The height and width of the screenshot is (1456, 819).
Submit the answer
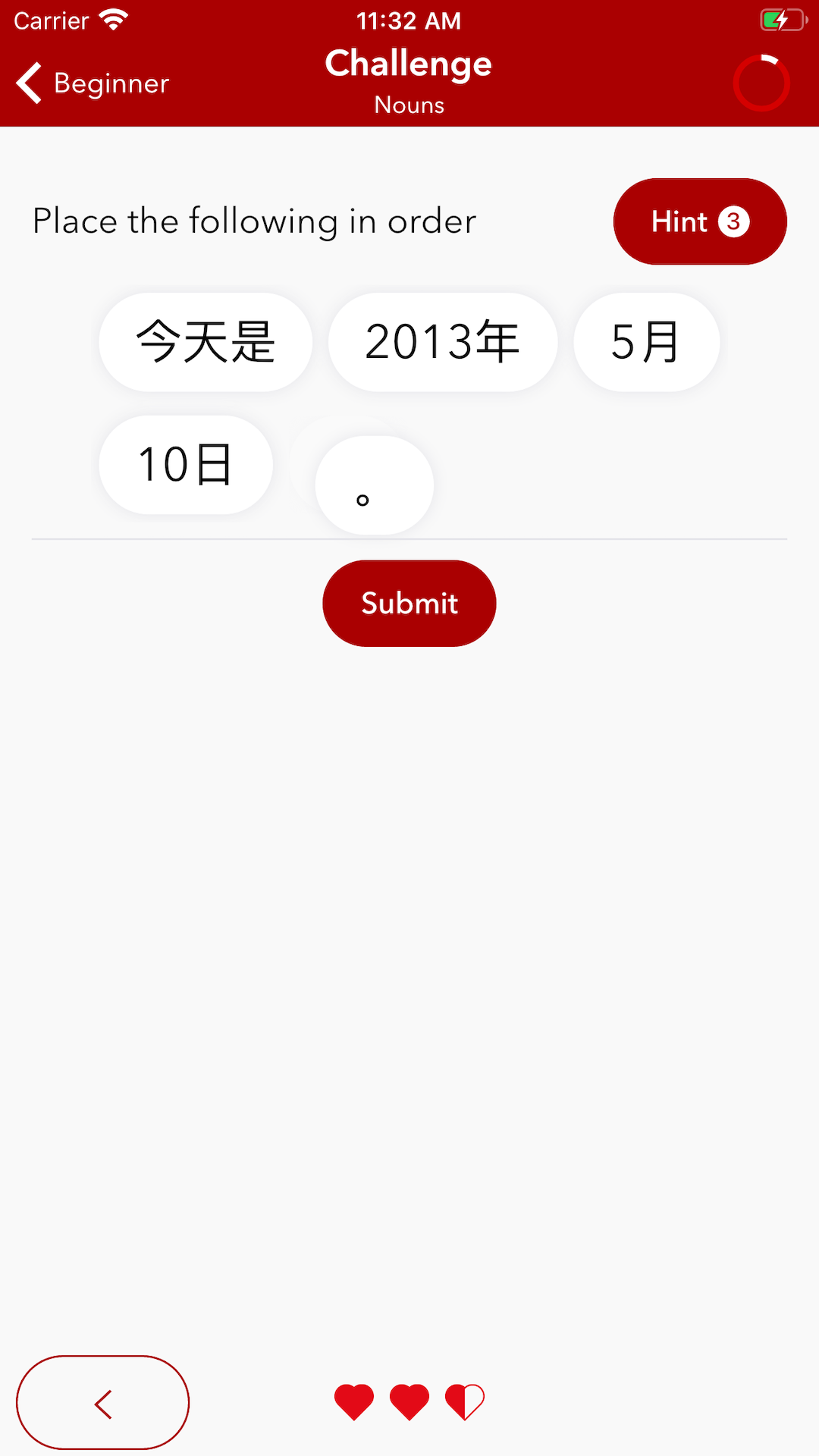tap(409, 604)
